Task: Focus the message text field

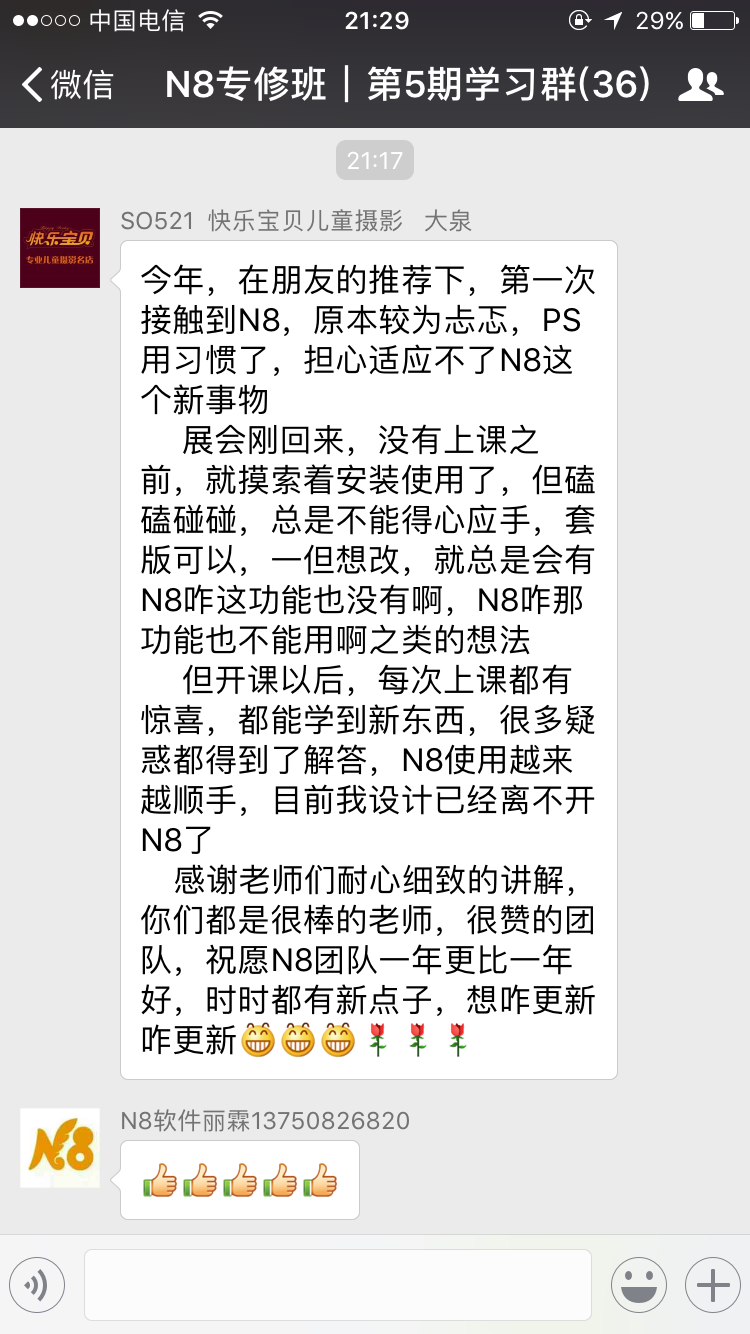Action: (338, 1284)
